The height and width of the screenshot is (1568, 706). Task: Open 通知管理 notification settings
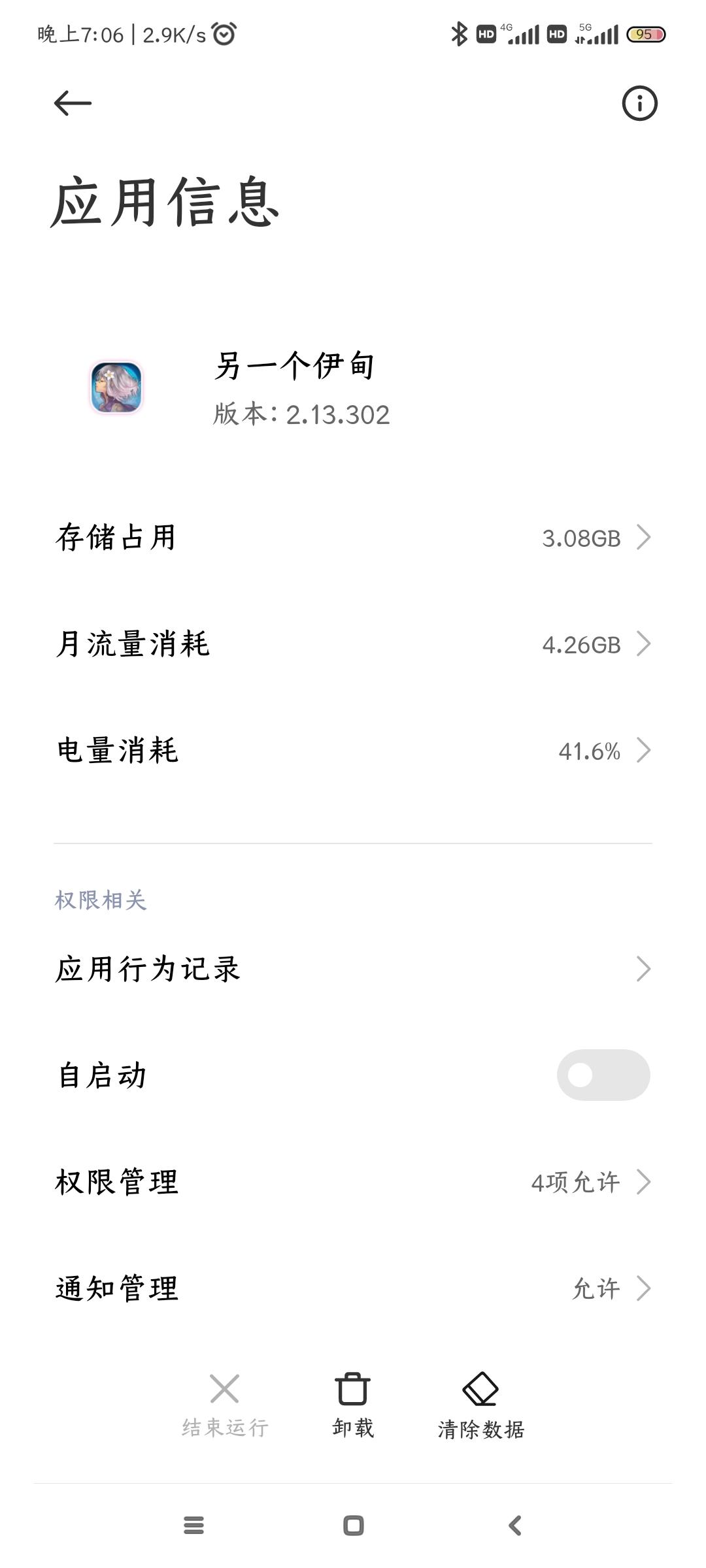click(353, 1288)
